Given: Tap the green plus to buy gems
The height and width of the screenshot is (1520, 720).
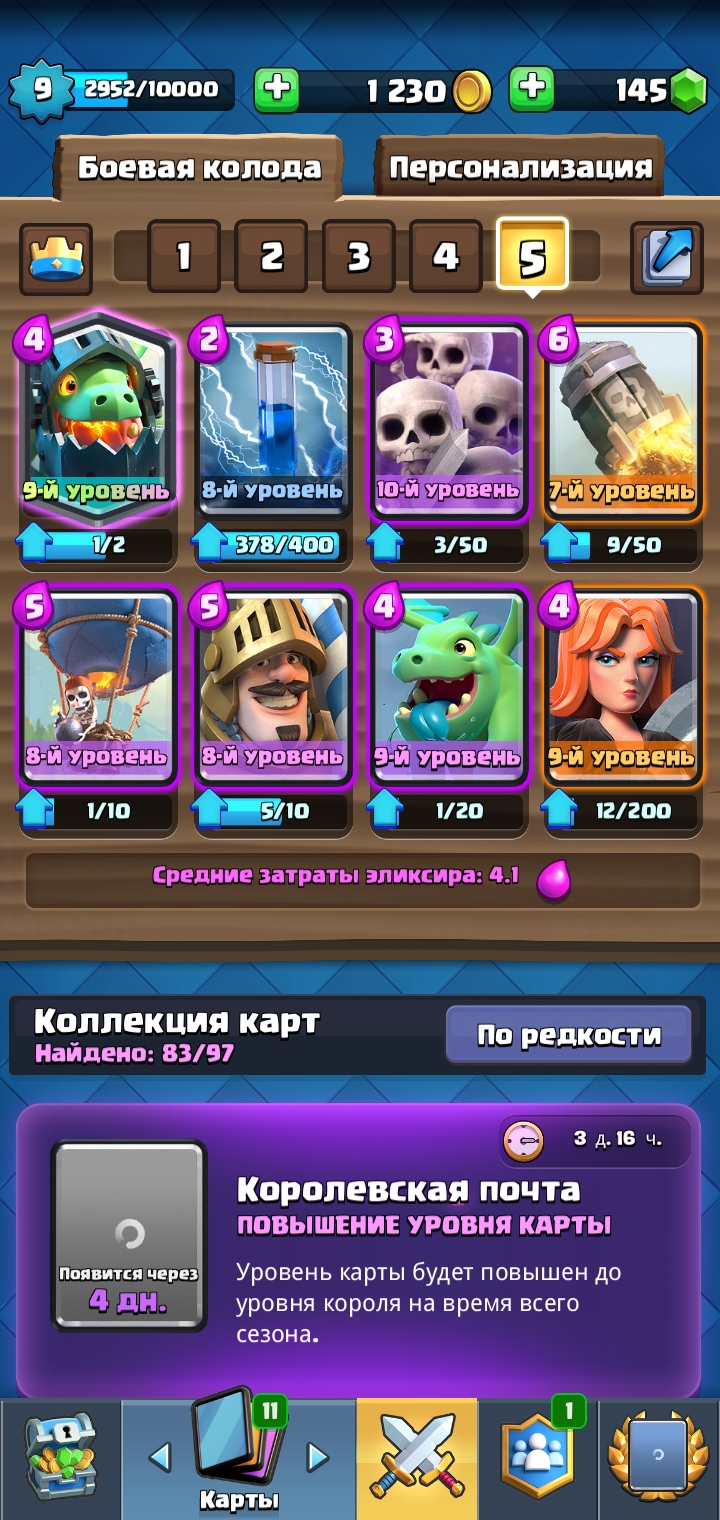Looking at the screenshot, I should click(x=532, y=89).
